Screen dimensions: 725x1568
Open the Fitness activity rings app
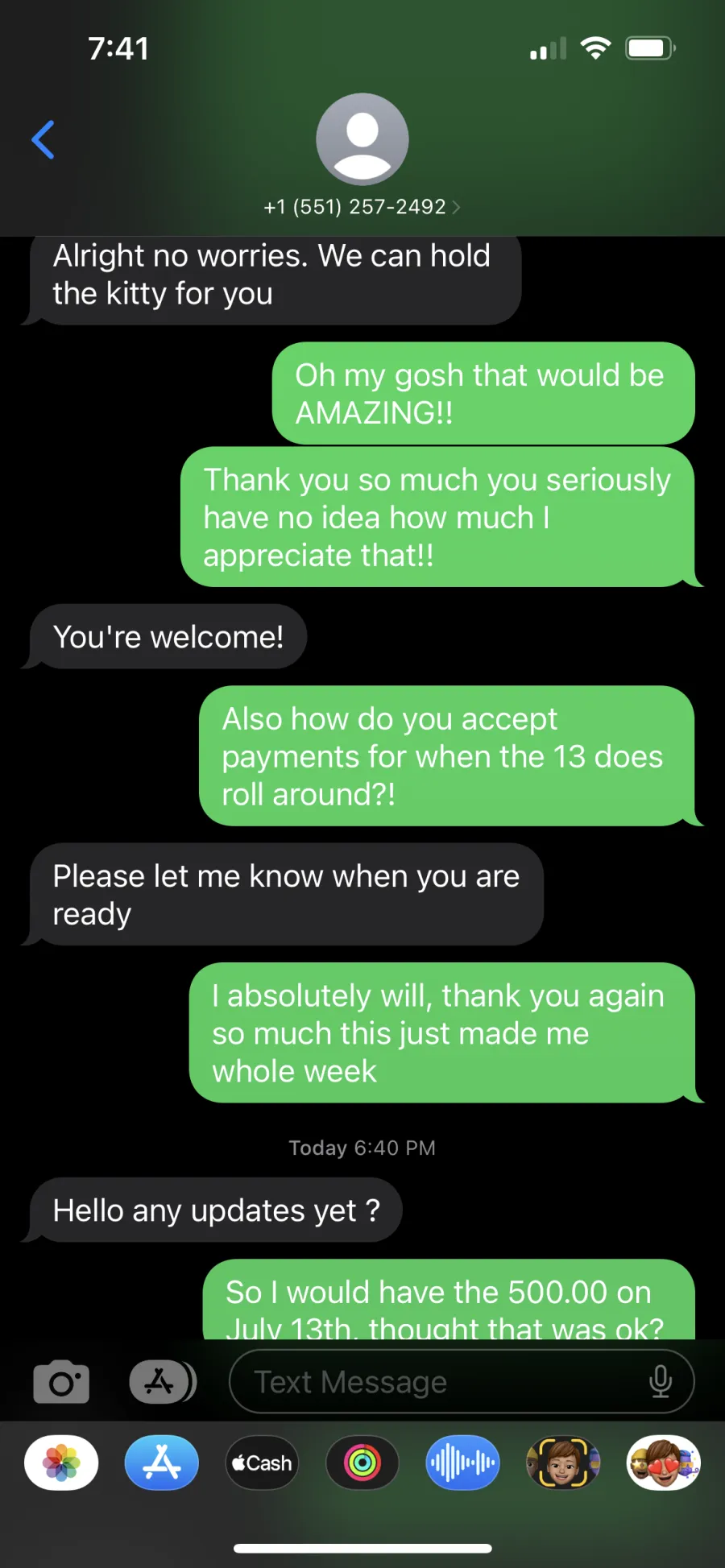(362, 1463)
